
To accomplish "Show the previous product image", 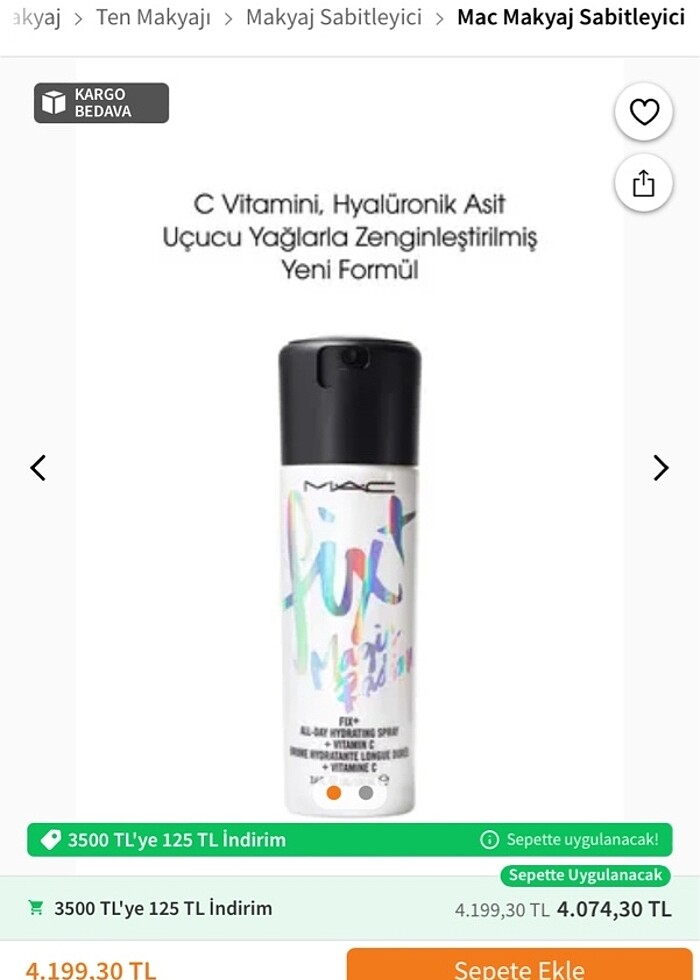I will 38,468.
